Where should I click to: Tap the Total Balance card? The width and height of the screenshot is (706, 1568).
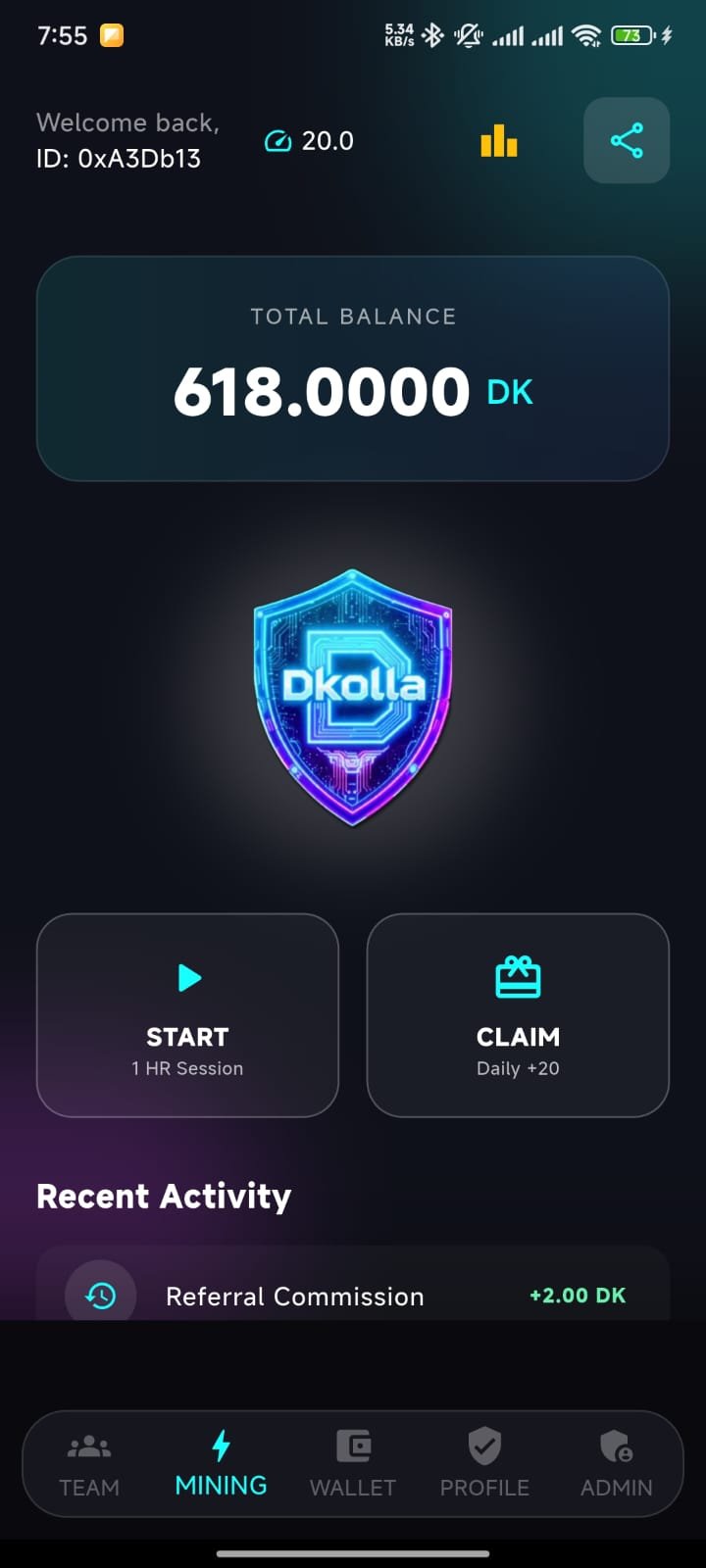352,367
